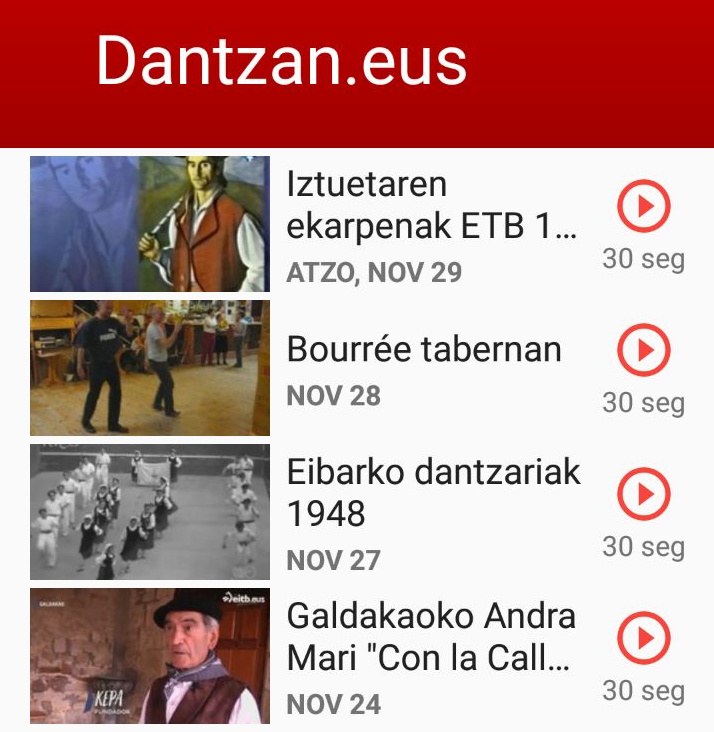The width and height of the screenshot is (714, 732).
Task: Open the Galdakaoko Andra Mari video thumbnail
Action: tap(150, 656)
